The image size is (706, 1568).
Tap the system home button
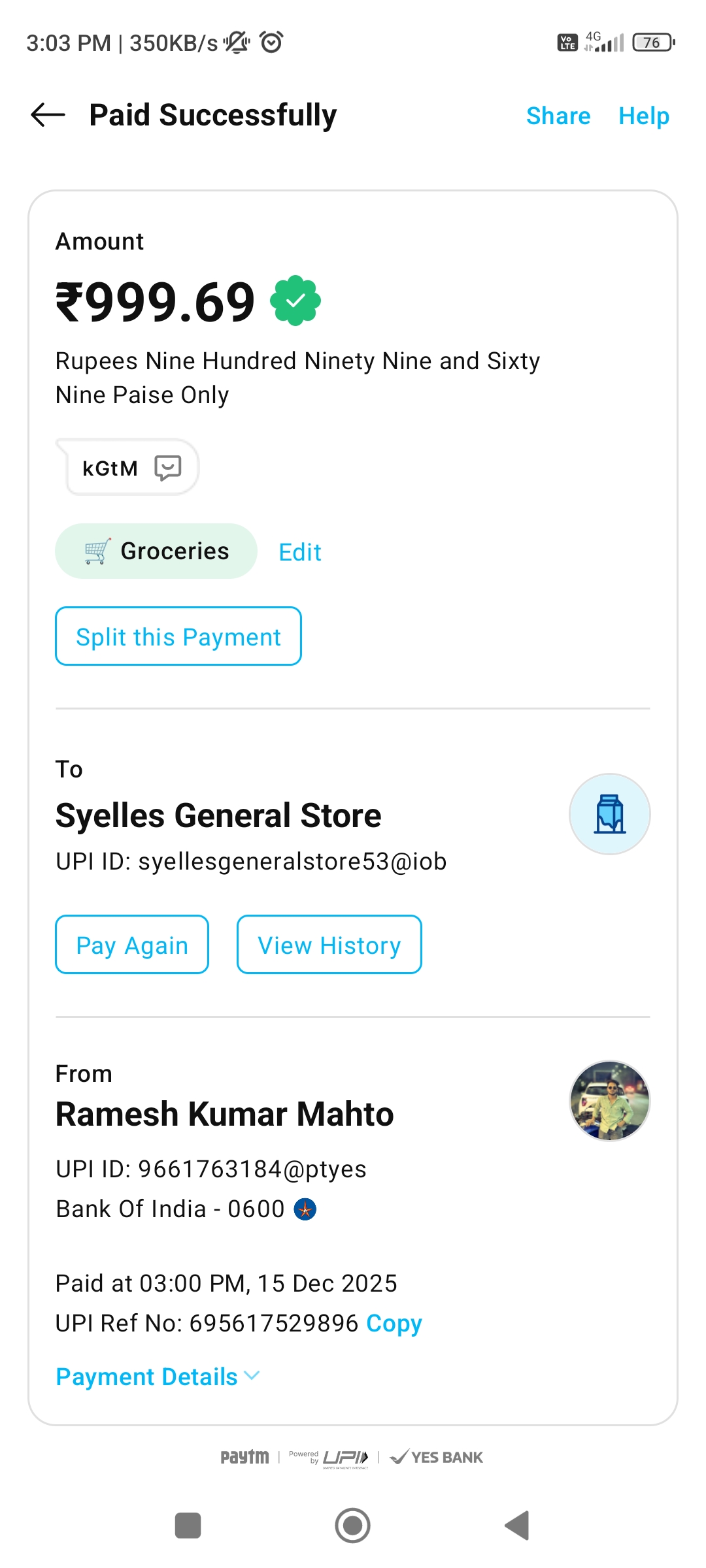coord(352,1526)
